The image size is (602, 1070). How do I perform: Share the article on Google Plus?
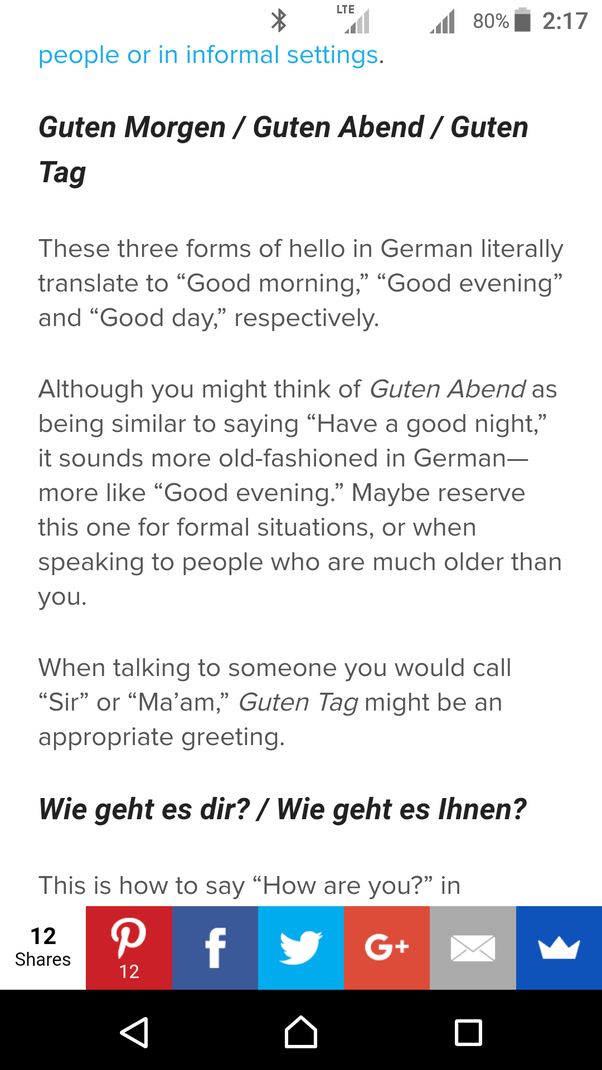pos(387,947)
